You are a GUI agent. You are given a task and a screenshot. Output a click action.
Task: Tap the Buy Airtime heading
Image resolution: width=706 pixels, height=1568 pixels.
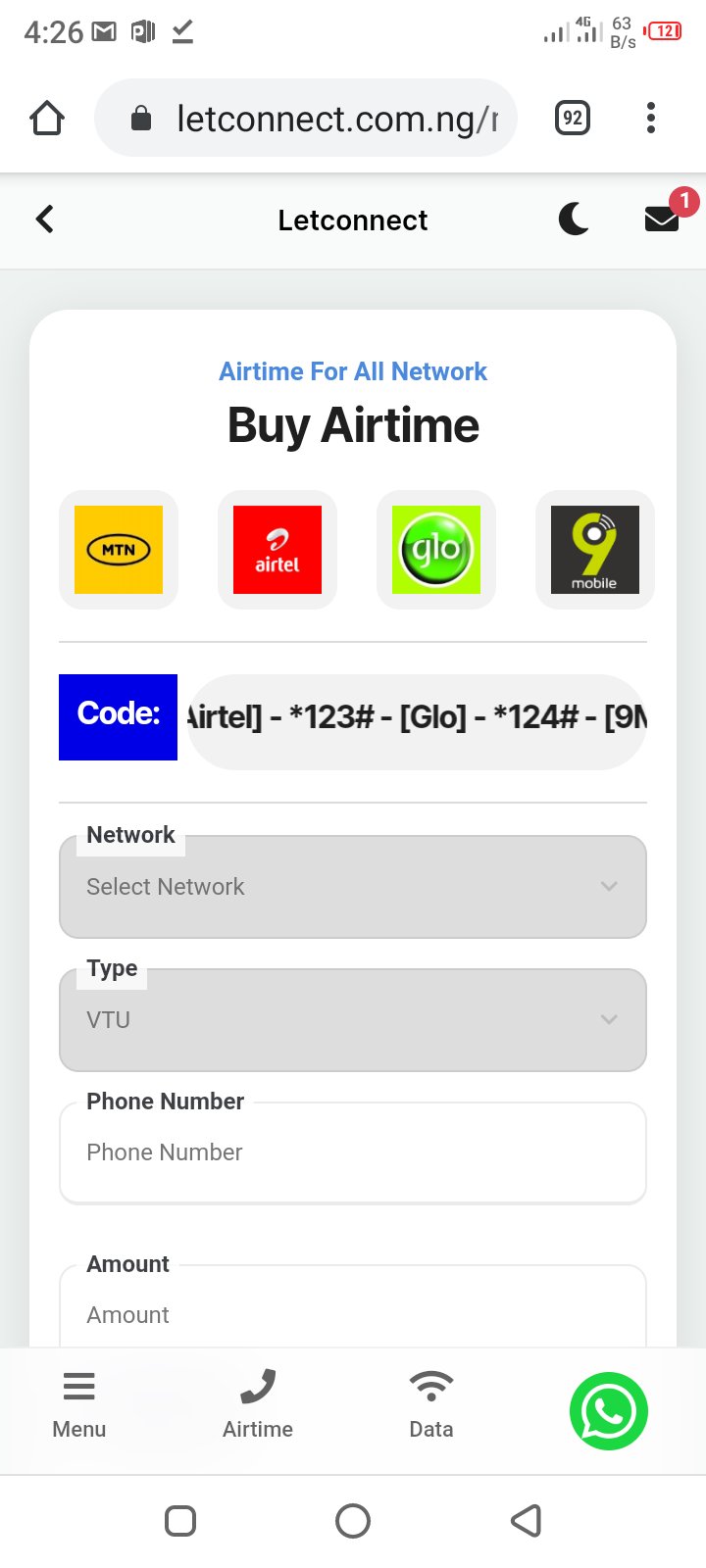pos(353,424)
